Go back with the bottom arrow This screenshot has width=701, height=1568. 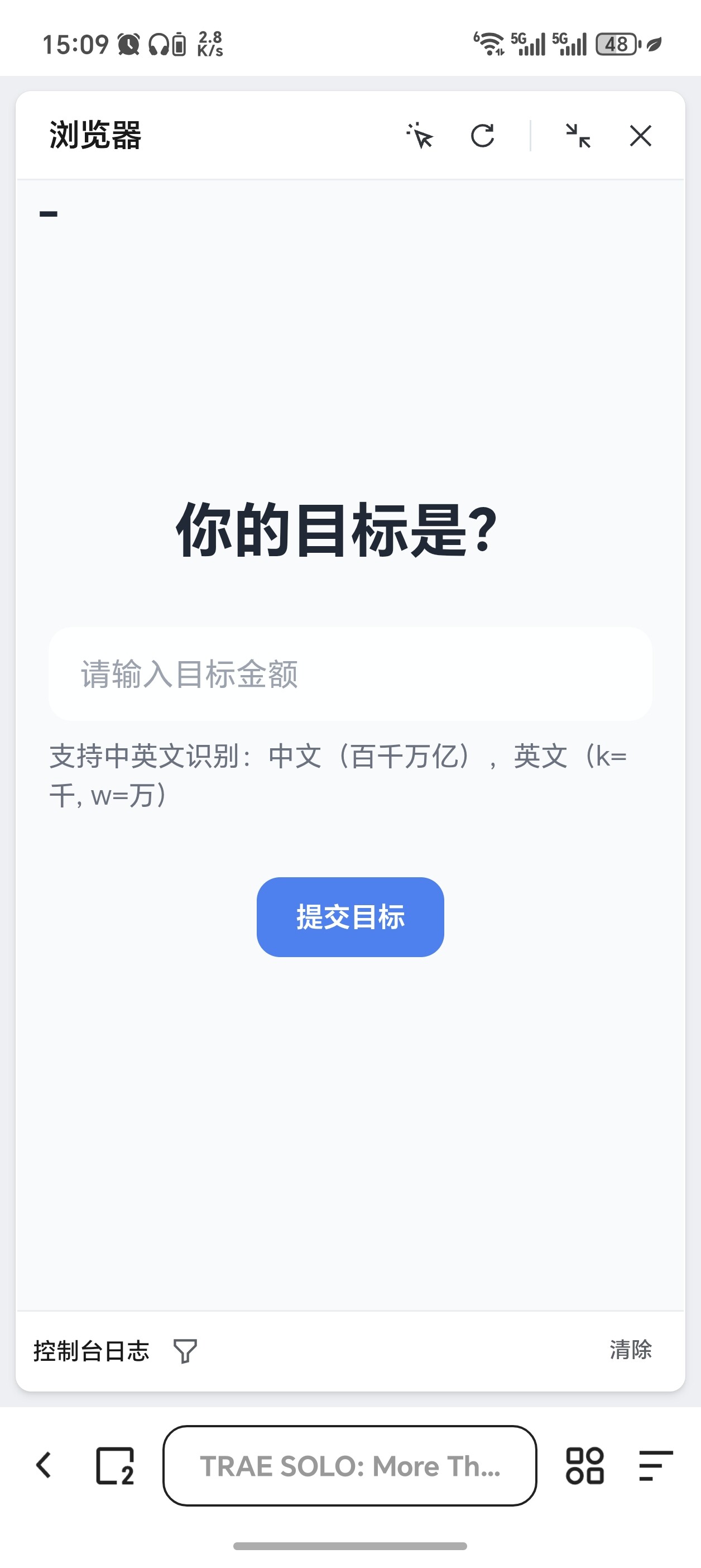(x=44, y=1465)
